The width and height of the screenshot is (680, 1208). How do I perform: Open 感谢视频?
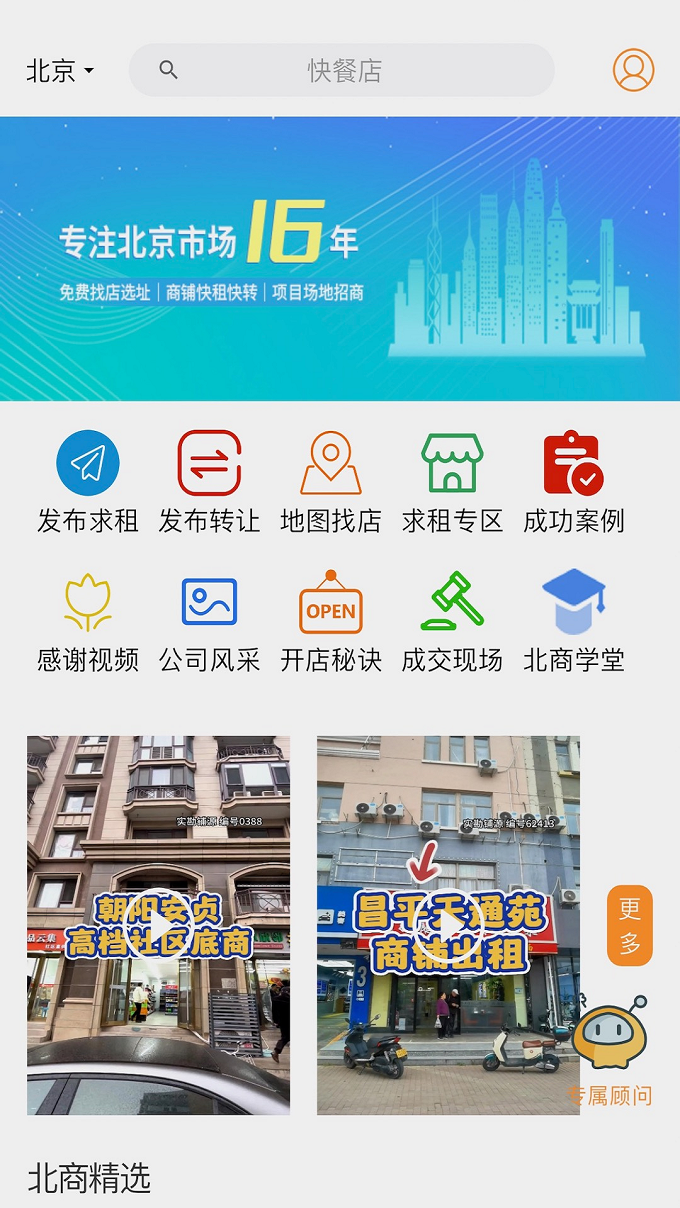point(88,622)
